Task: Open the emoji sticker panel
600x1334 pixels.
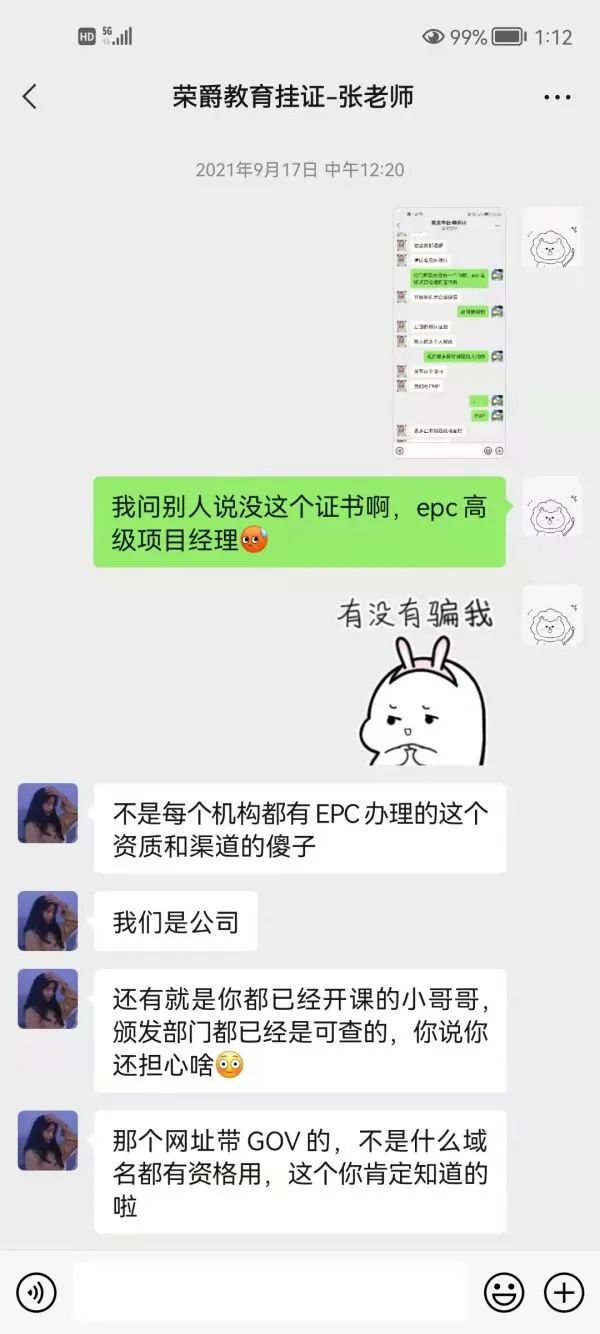Action: pyautogui.click(x=504, y=1293)
